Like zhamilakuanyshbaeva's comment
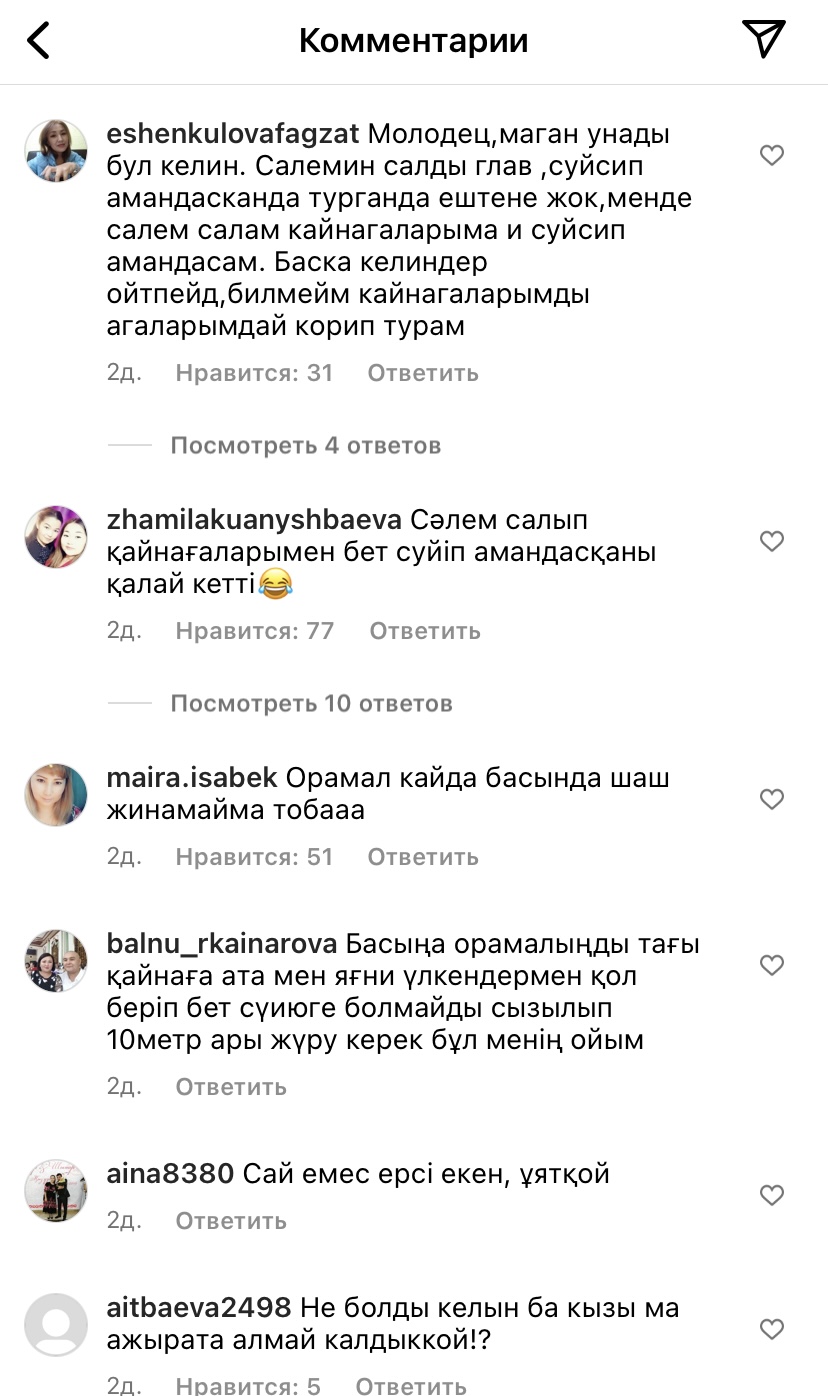The width and height of the screenshot is (828, 1396). pos(771,541)
